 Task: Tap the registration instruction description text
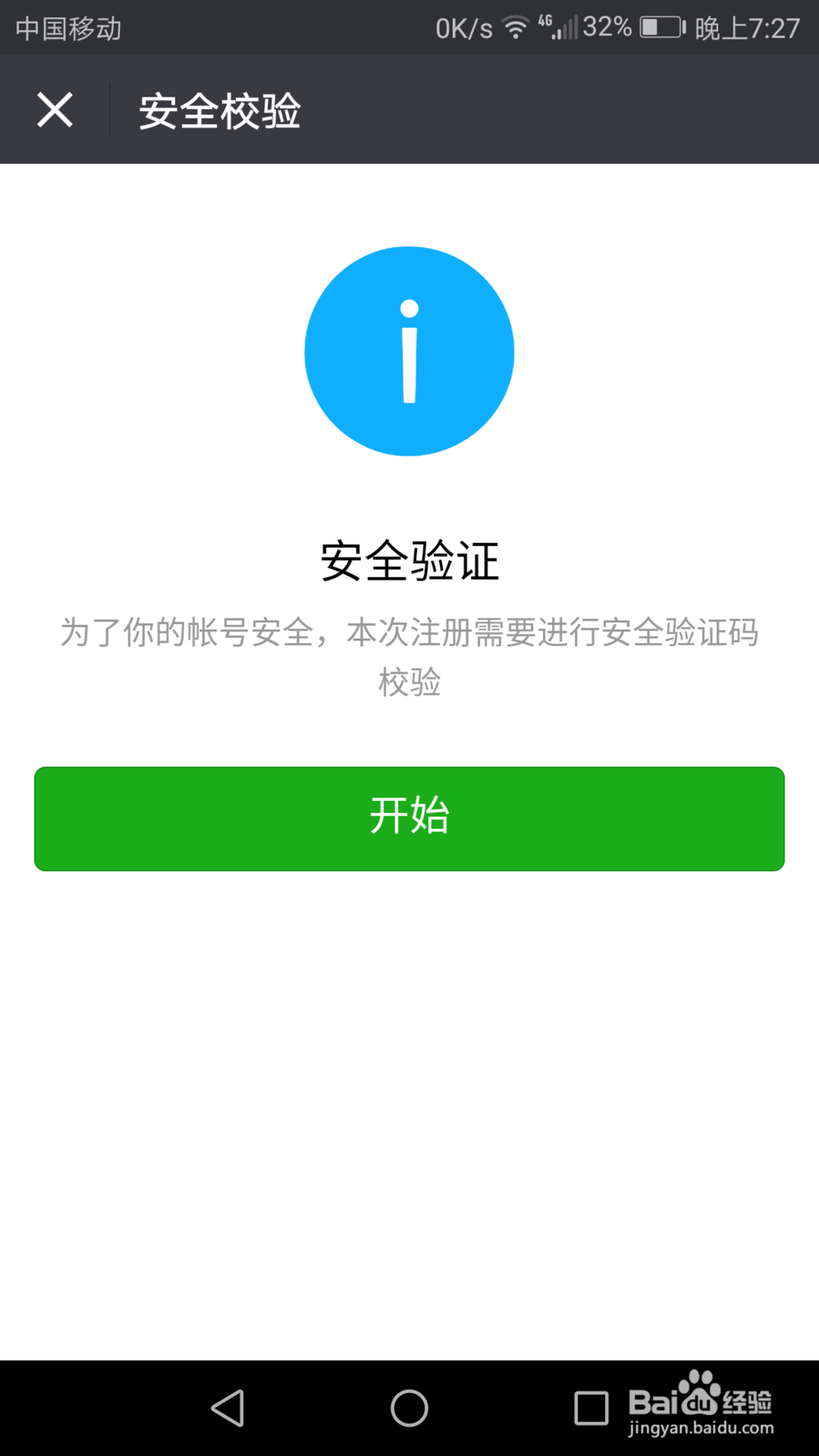pyautogui.click(x=409, y=655)
